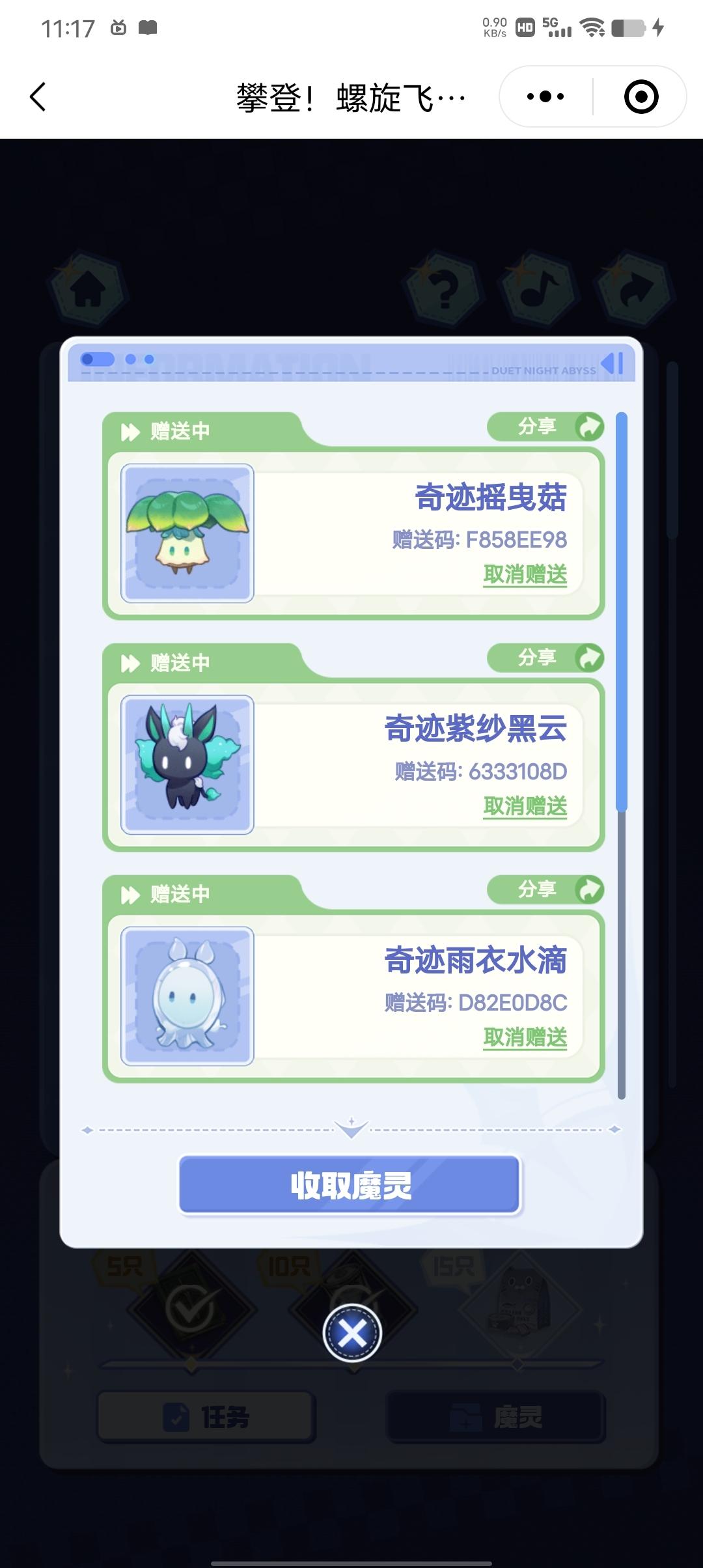Image resolution: width=703 pixels, height=1568 pixels.
Task: Share the 奇迹雨衣水滴 gift
Action: [545, 889]
